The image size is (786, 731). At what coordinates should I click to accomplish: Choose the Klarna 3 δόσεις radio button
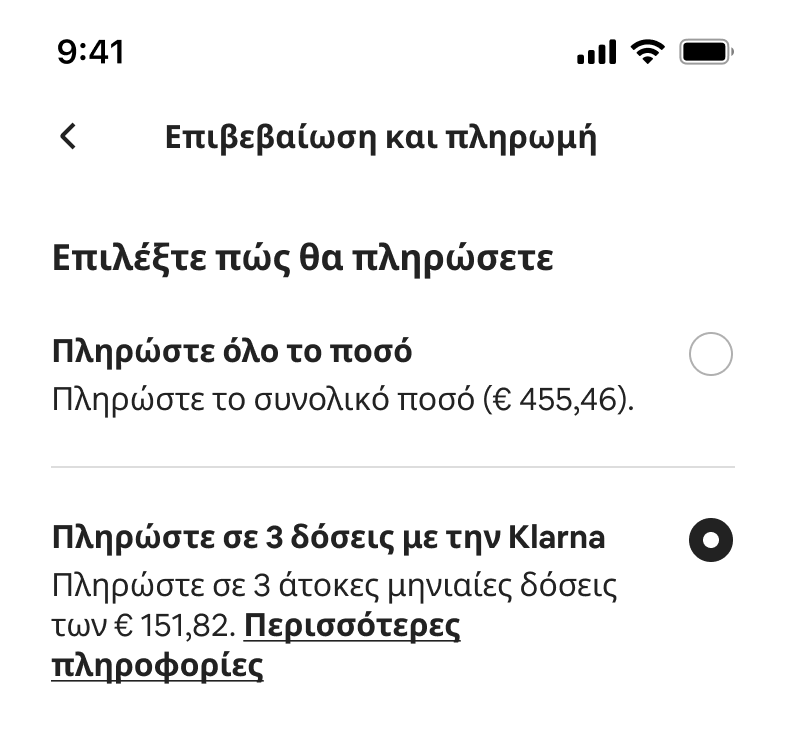pos(711,541)
